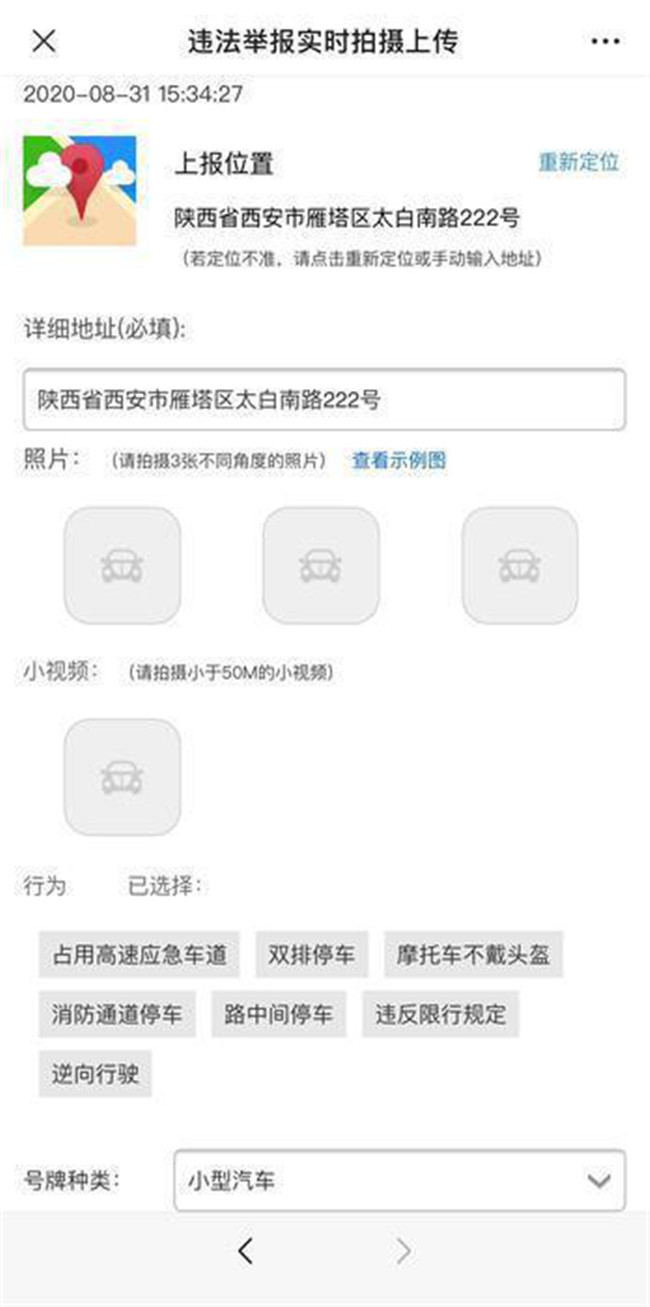Viewport: 650px width, 1307px height.
Task: Select 占用高速应急车道 behavior chip
Action: tap(140, 955)
